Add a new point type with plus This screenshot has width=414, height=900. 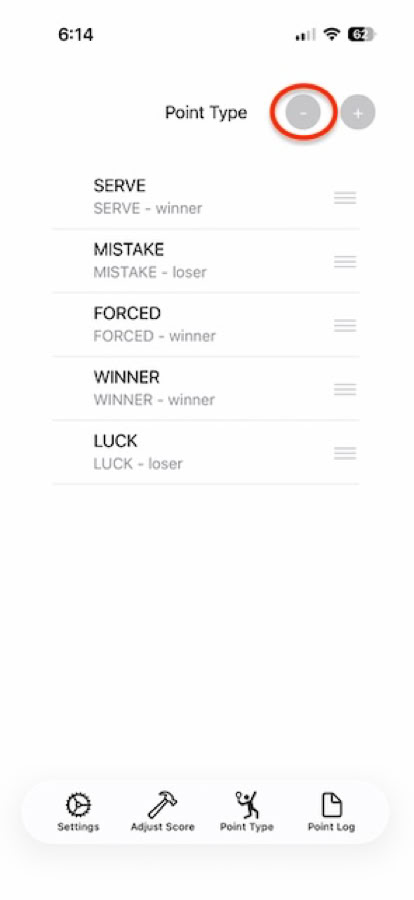click(x=358, y=113)
